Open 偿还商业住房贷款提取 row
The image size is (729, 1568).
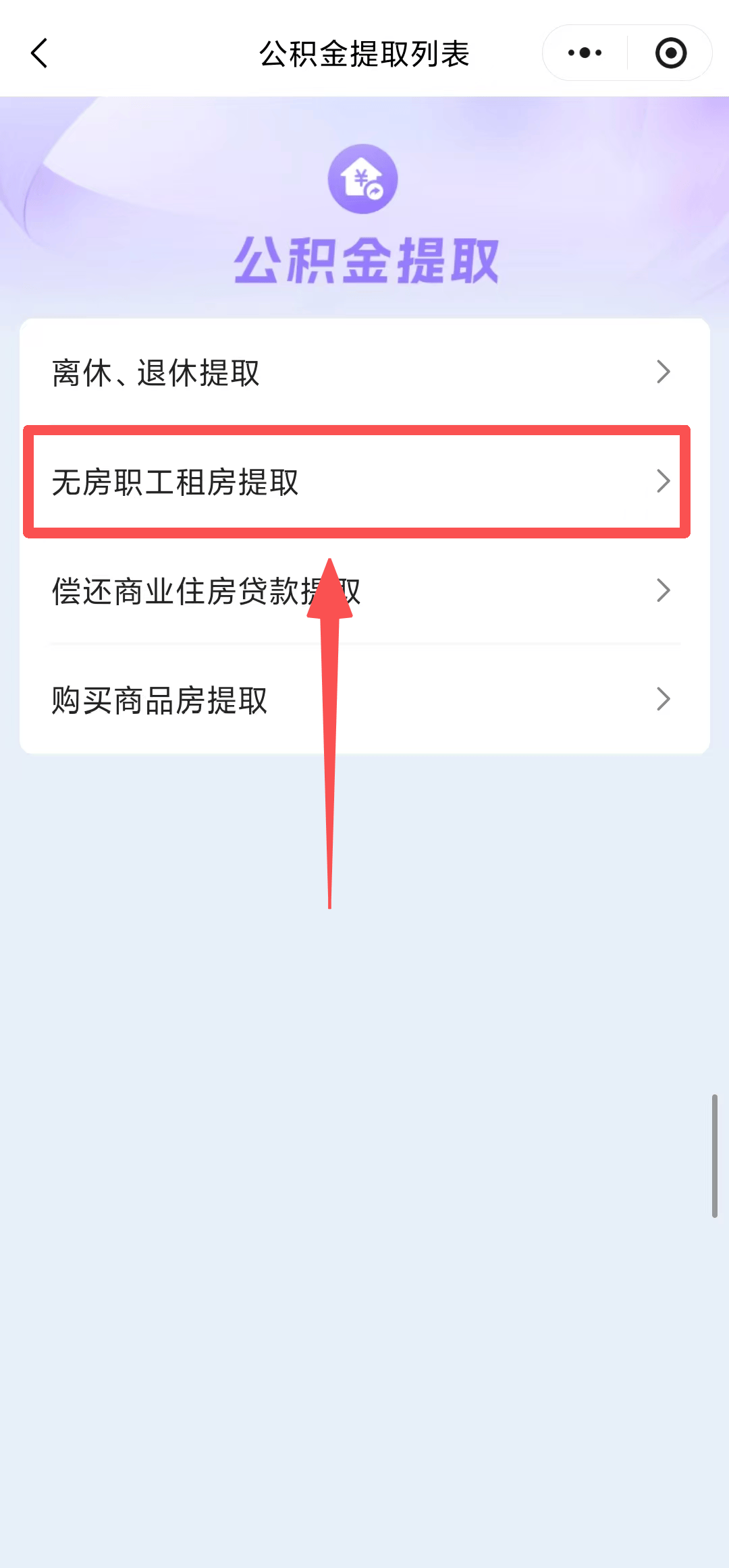(x=364, y=591)
